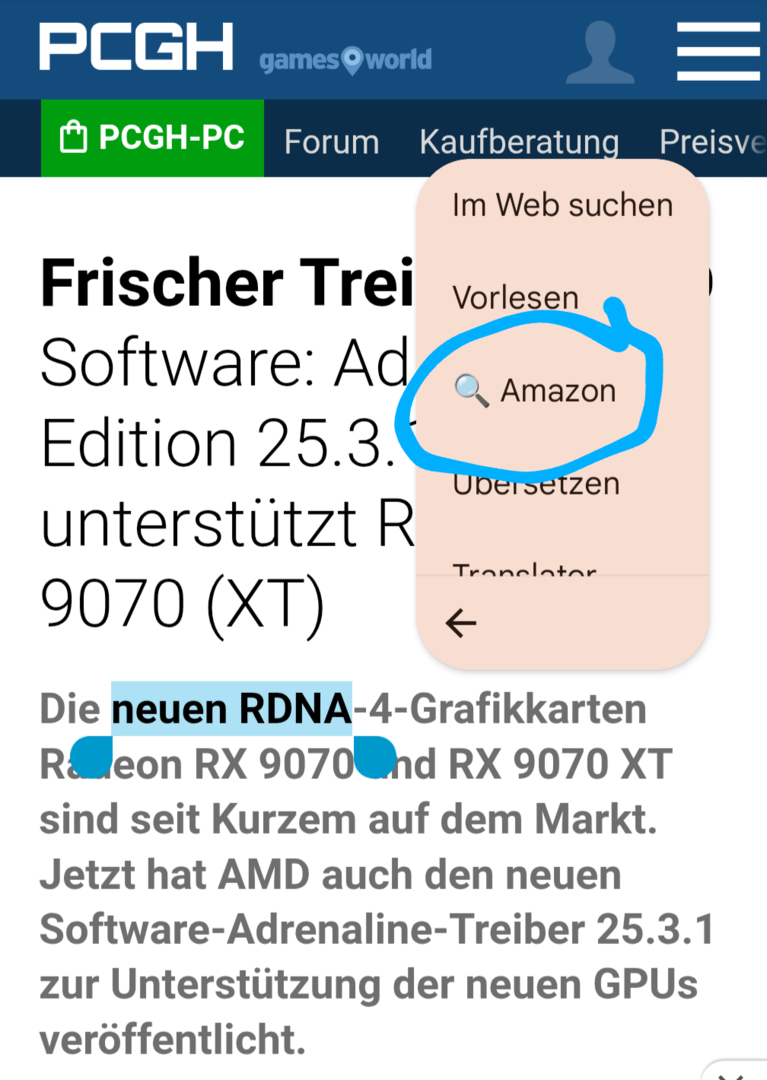The width and height of the screenshot is (767, 1080).
Task: Open the Kaufberatung section
Action: (x=519, y=142)
